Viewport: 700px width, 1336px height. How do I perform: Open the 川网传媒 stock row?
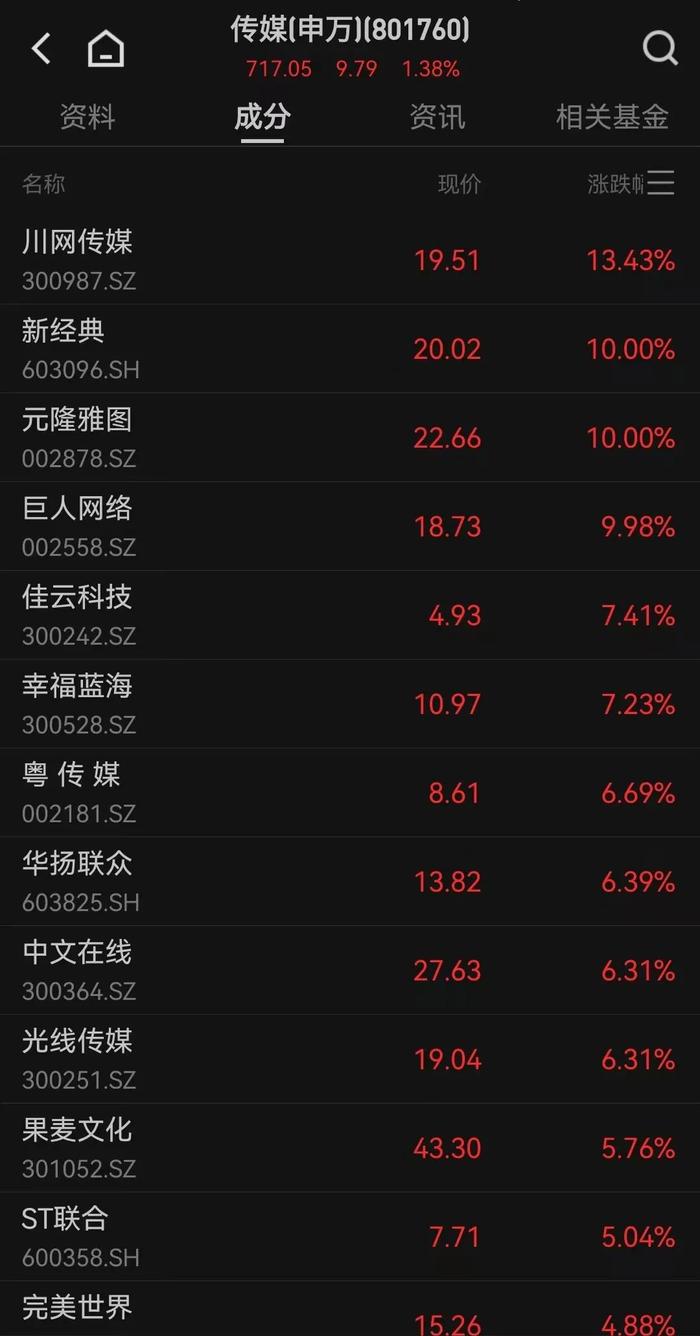(350, 260)
